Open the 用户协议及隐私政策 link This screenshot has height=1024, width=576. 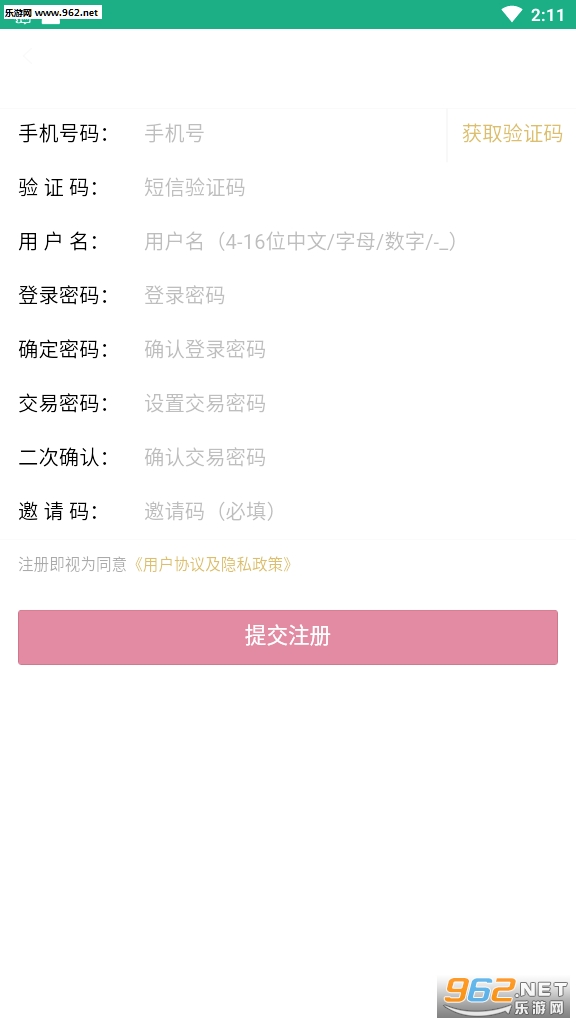[212, 564]
